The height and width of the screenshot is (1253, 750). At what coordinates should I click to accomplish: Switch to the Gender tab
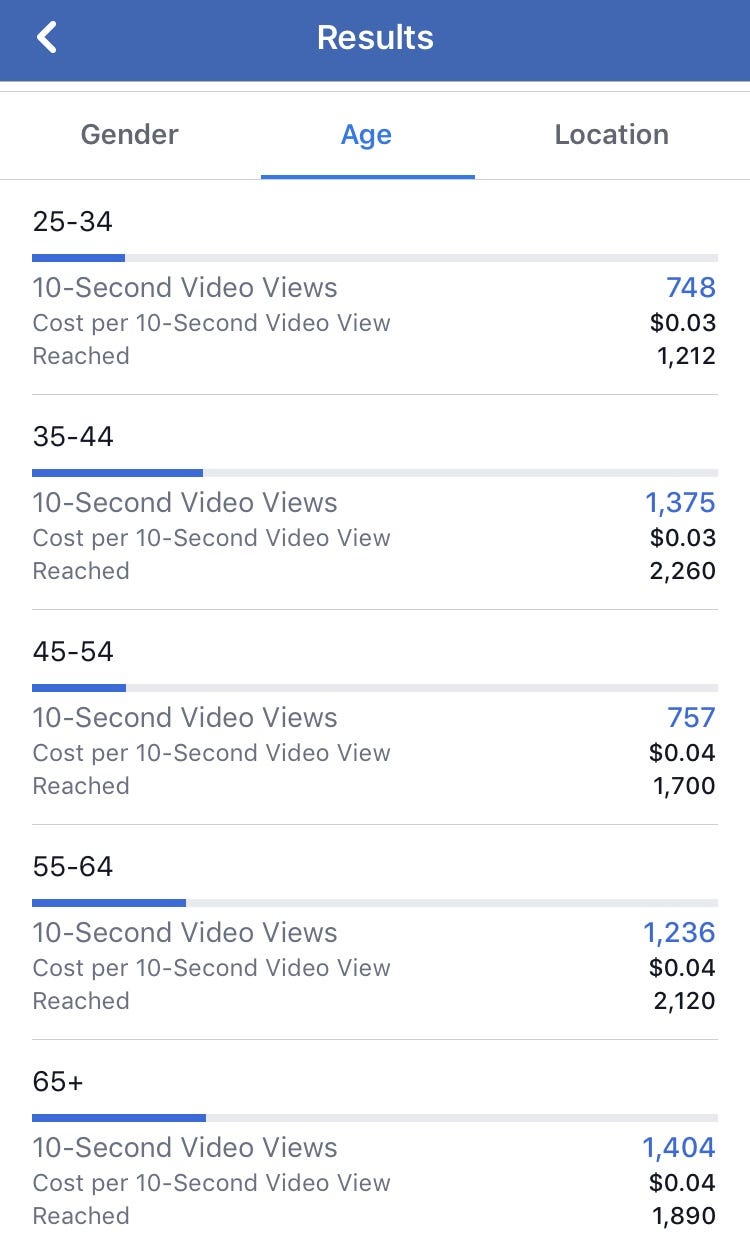129,135
